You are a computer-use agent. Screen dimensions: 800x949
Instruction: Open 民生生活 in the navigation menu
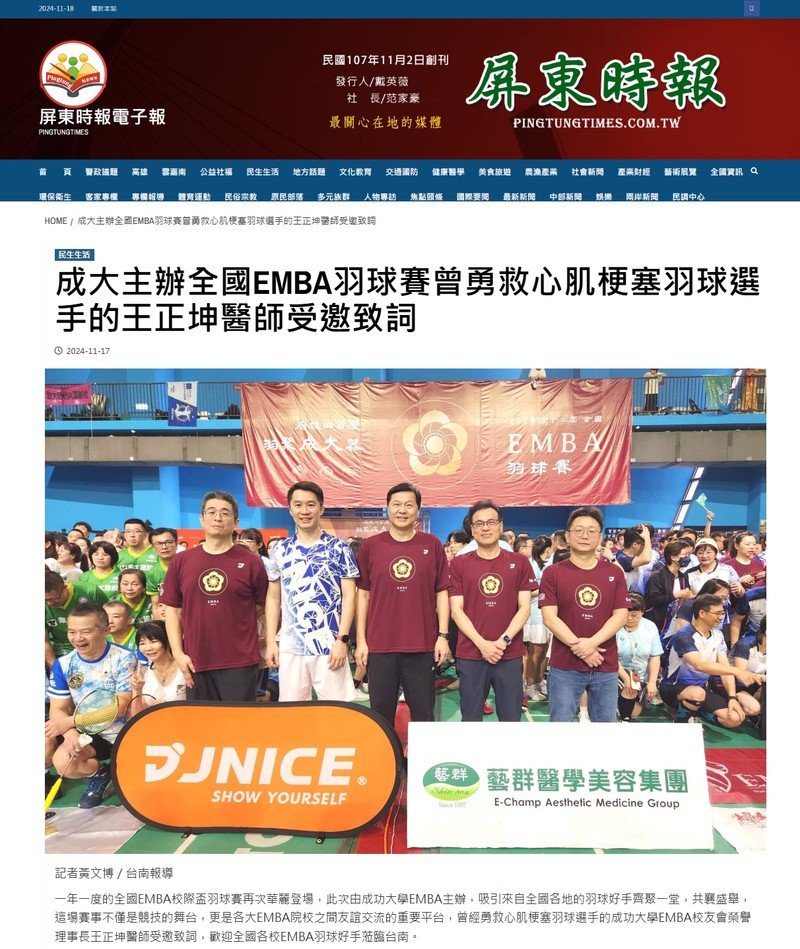[263, 172]
